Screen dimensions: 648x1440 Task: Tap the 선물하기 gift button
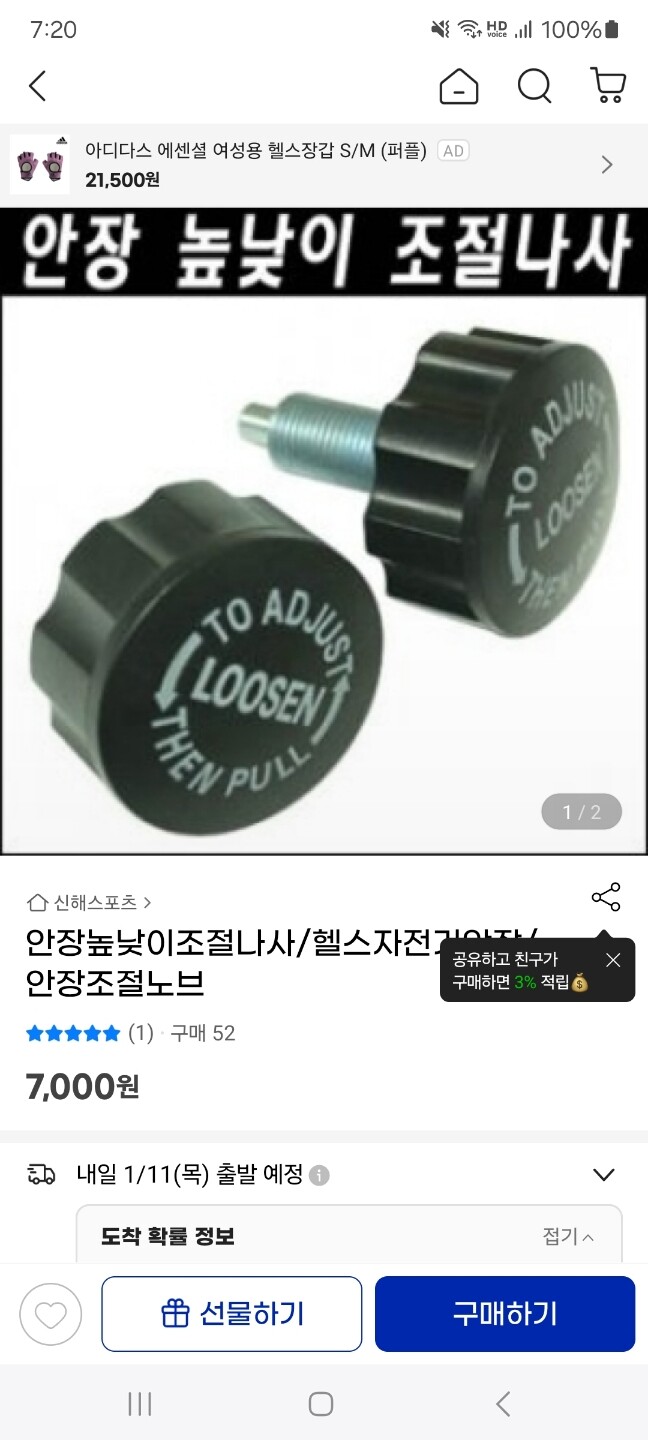232,1314
